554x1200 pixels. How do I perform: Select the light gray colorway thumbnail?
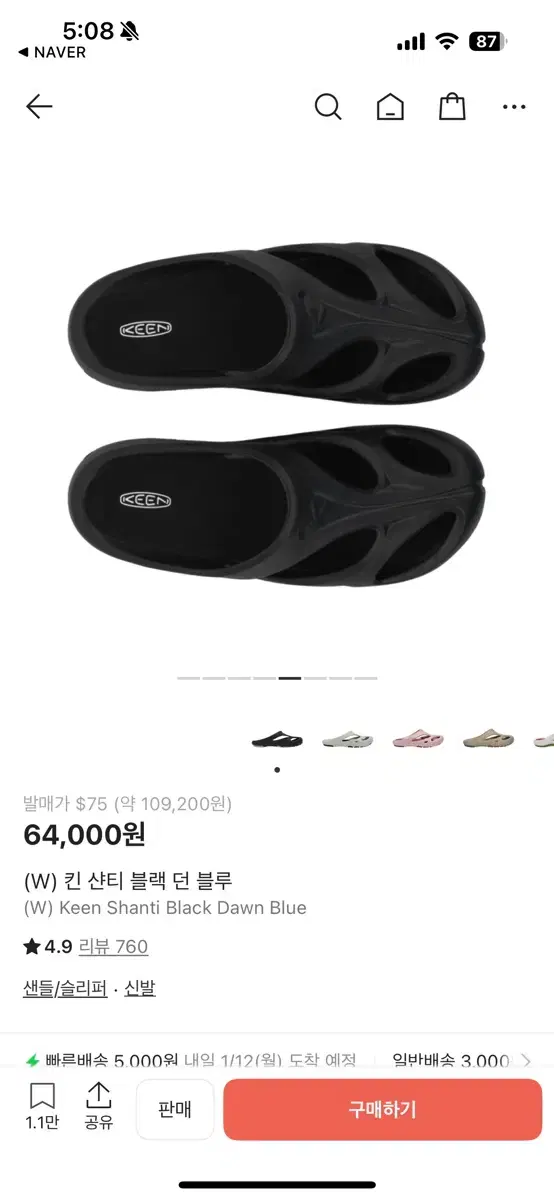pyautogui.click(x=347, y=739)
